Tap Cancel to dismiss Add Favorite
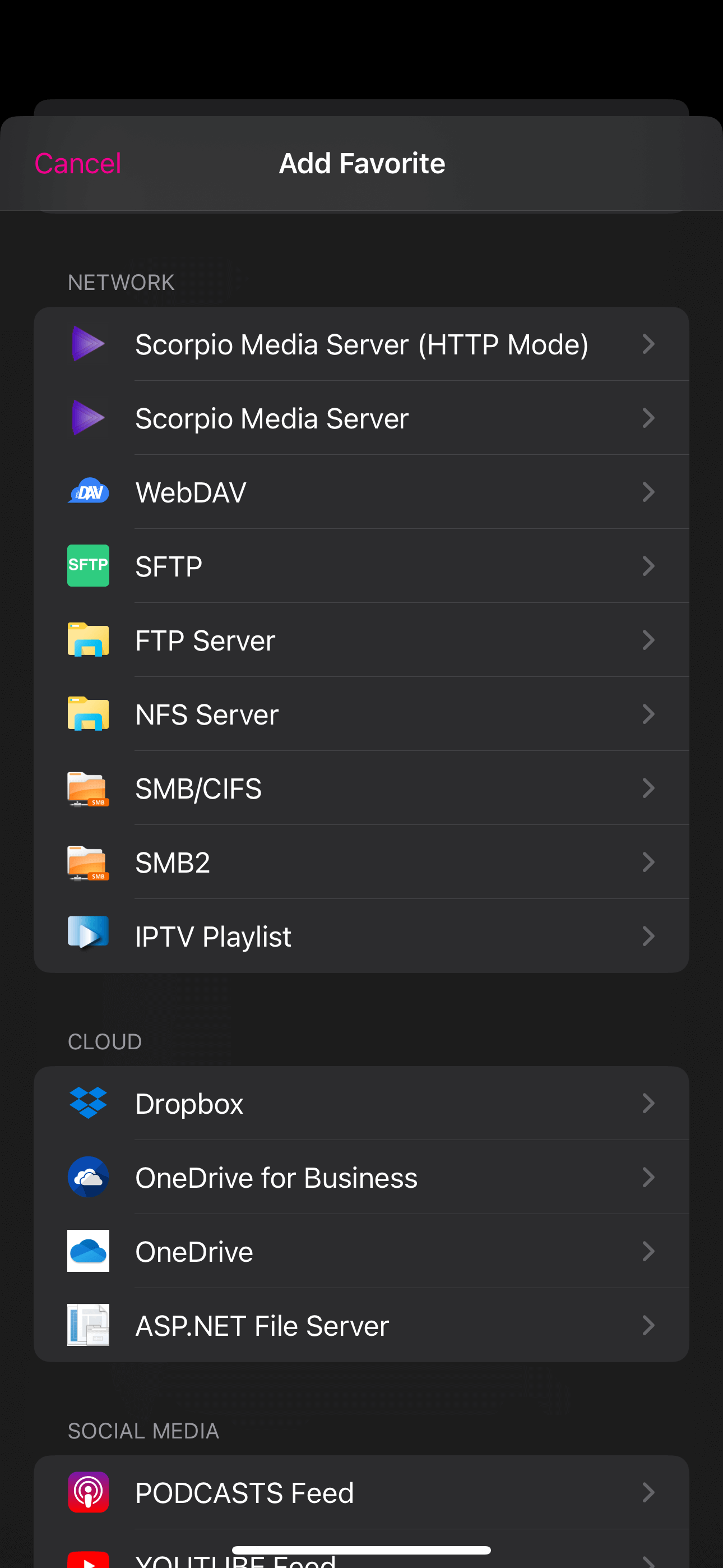 tap(78, 163)
